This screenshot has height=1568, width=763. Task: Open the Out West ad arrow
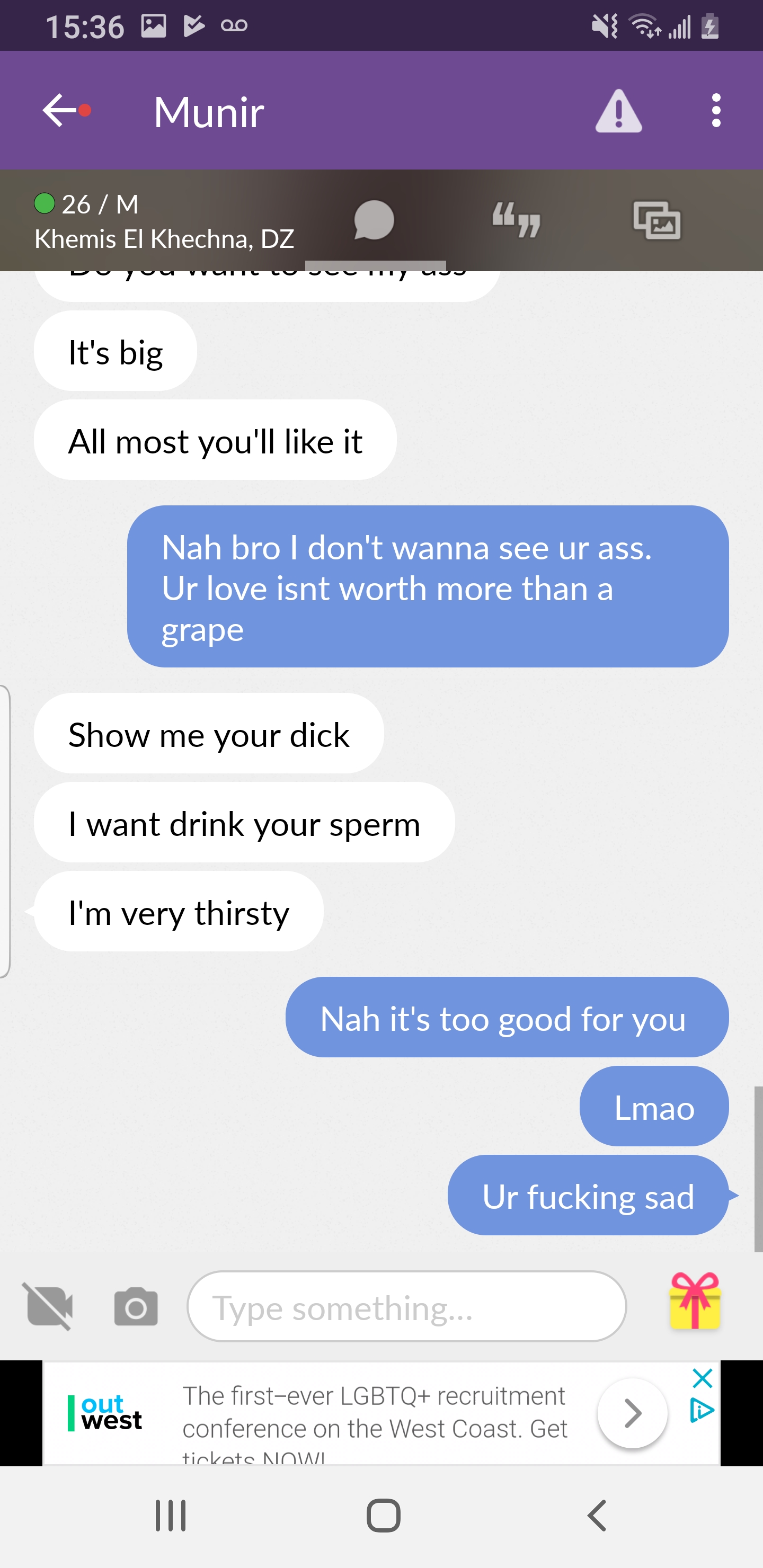point(633,1413)
